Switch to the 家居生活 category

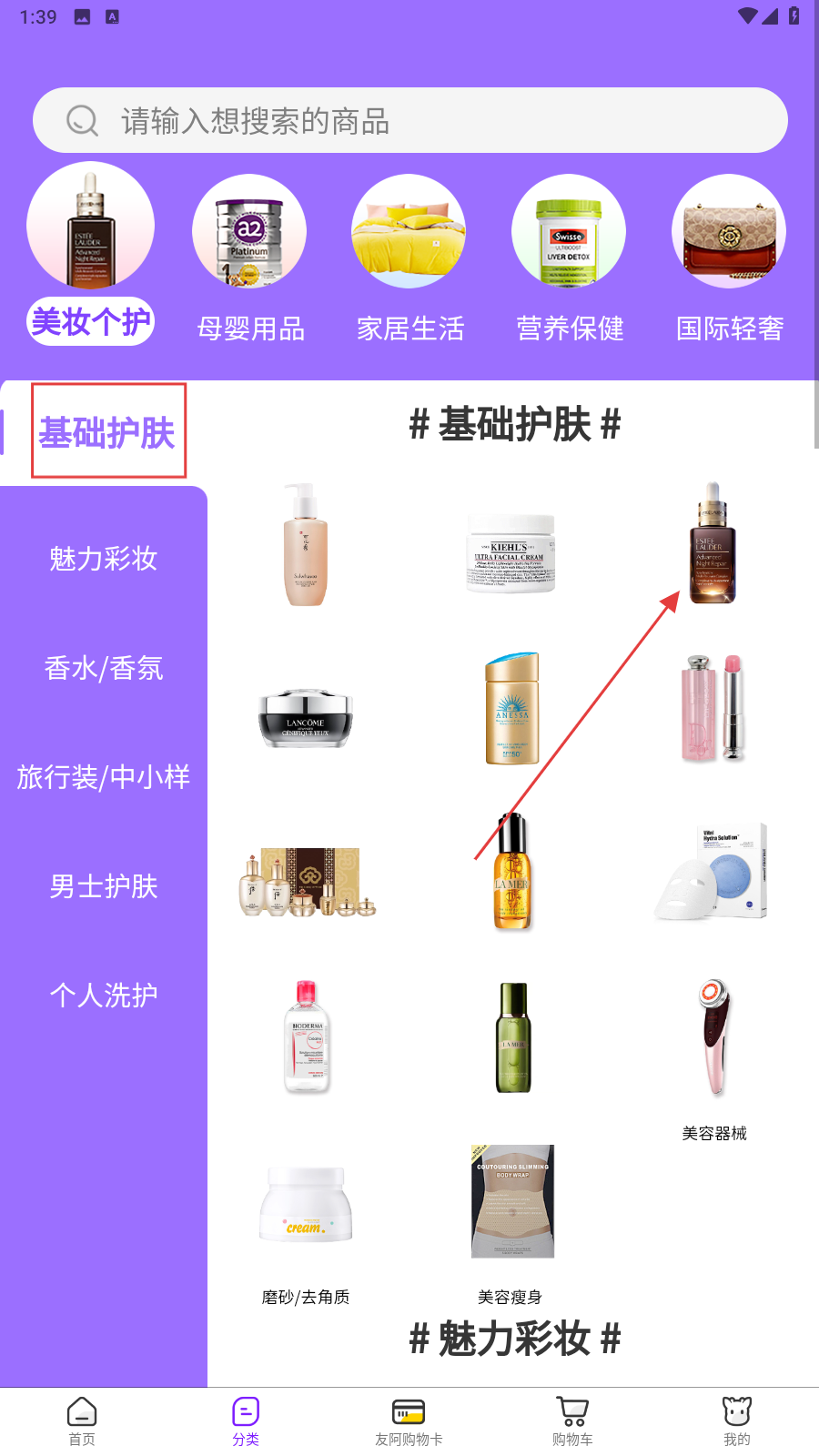(410, 259)
